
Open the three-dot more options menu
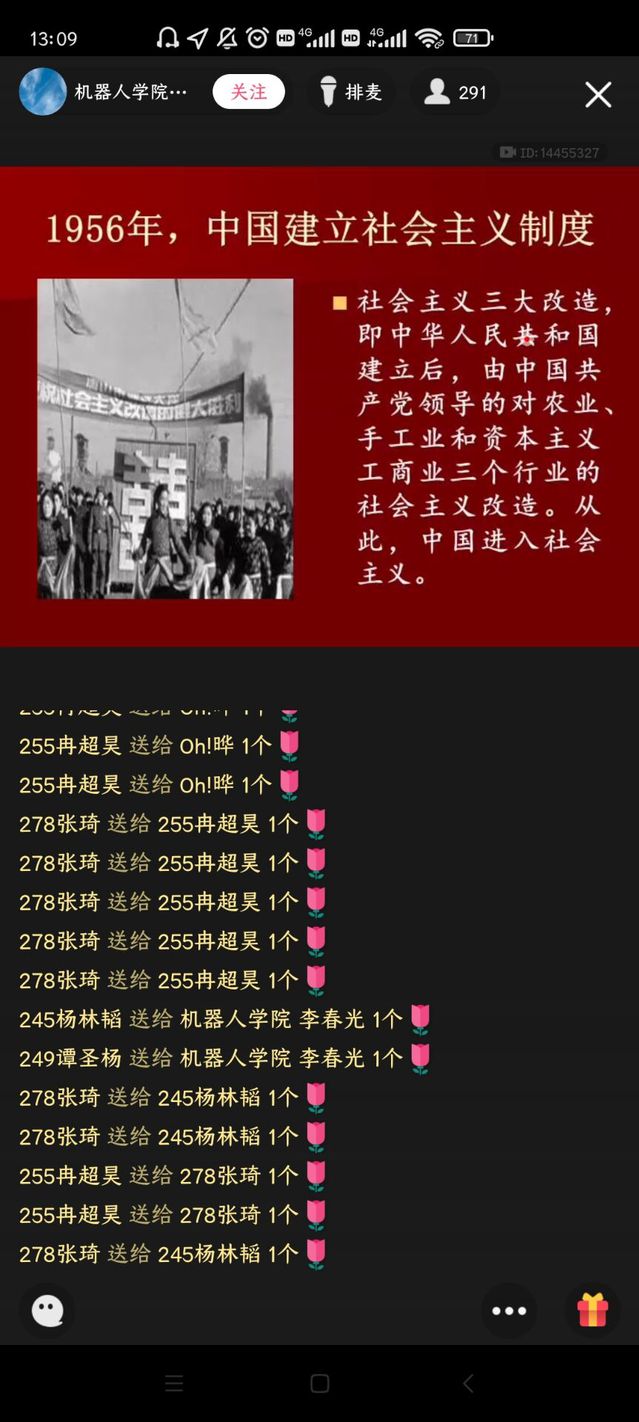(508, 1310)
